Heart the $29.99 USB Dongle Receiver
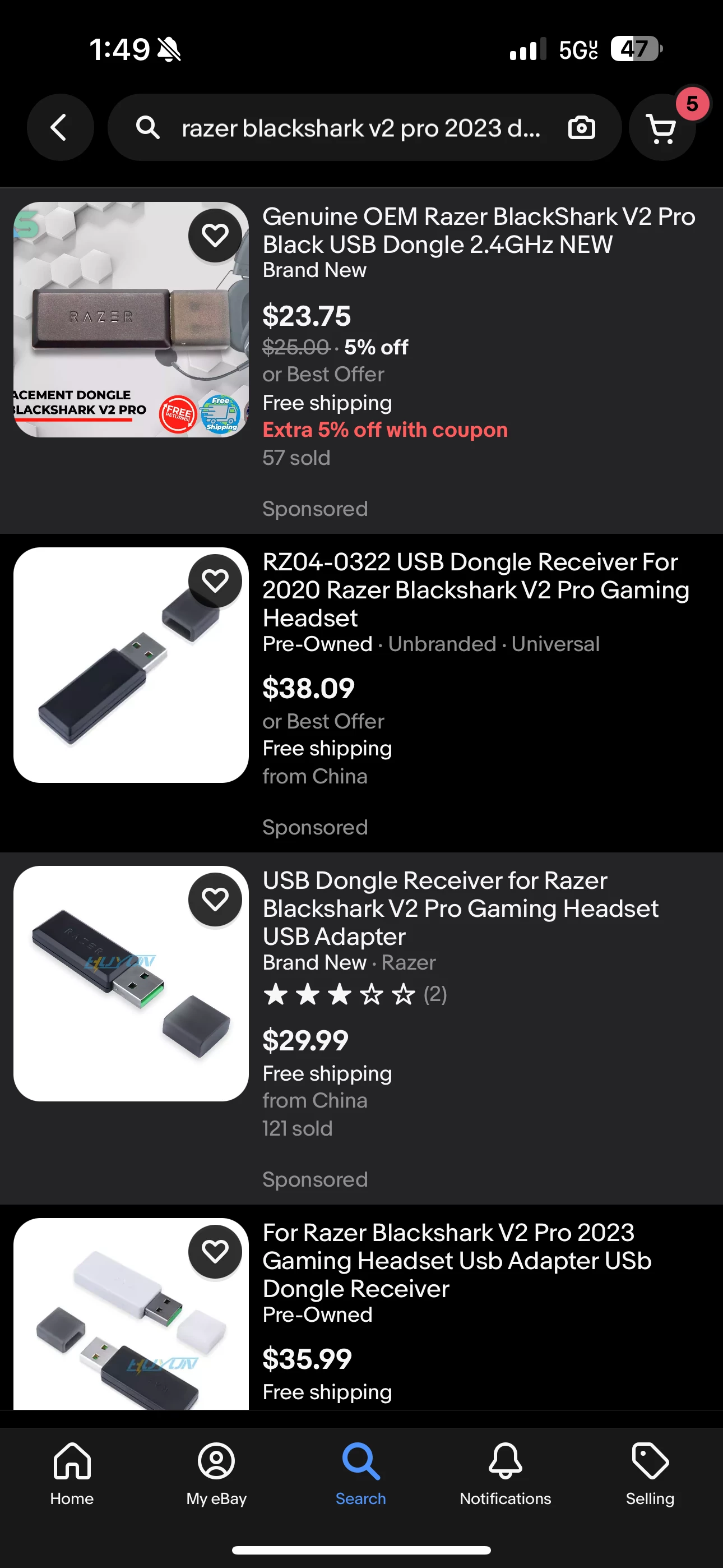Screen dimensions: 723x1568 (x=215, y=900)
